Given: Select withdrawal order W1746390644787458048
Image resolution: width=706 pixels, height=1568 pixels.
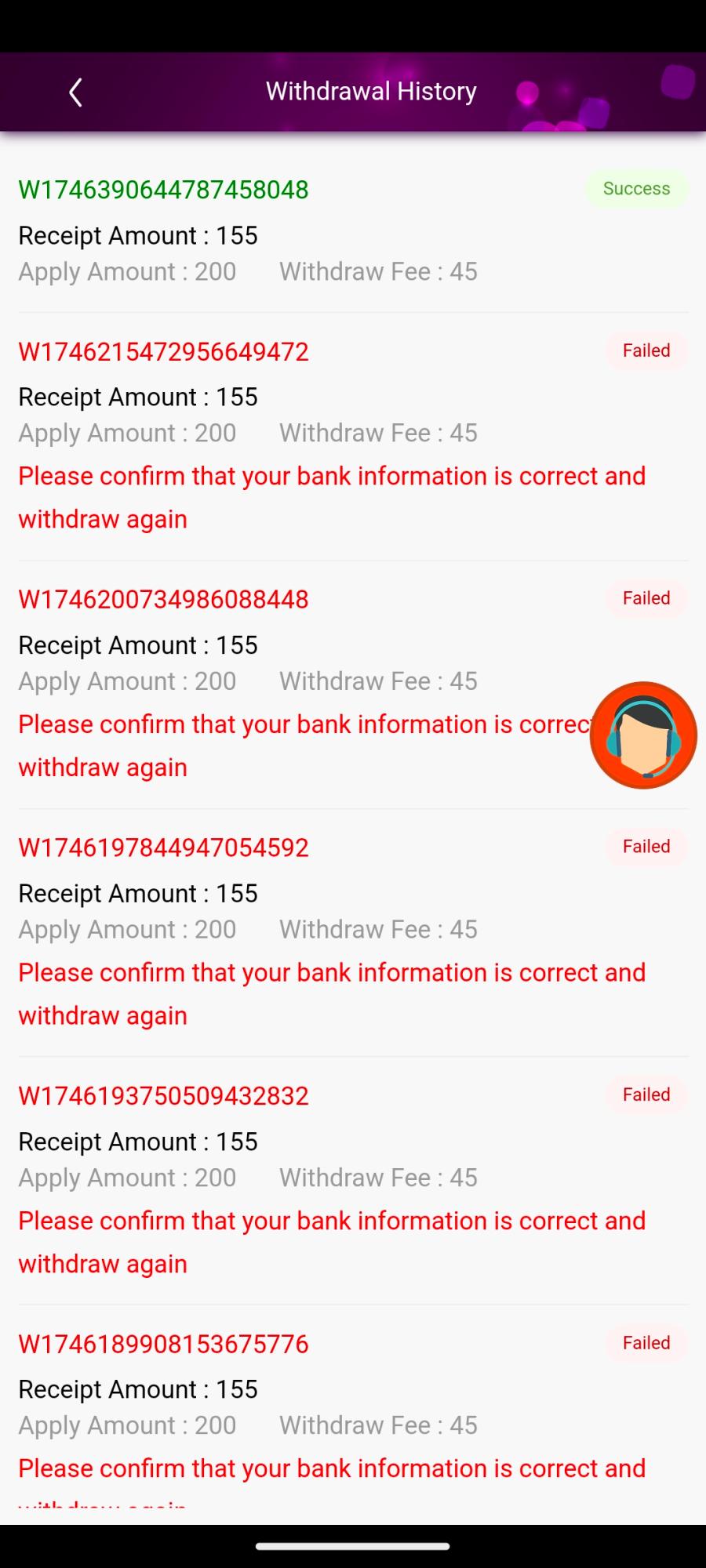Looking at the screenshot, I should pos(162,189).
